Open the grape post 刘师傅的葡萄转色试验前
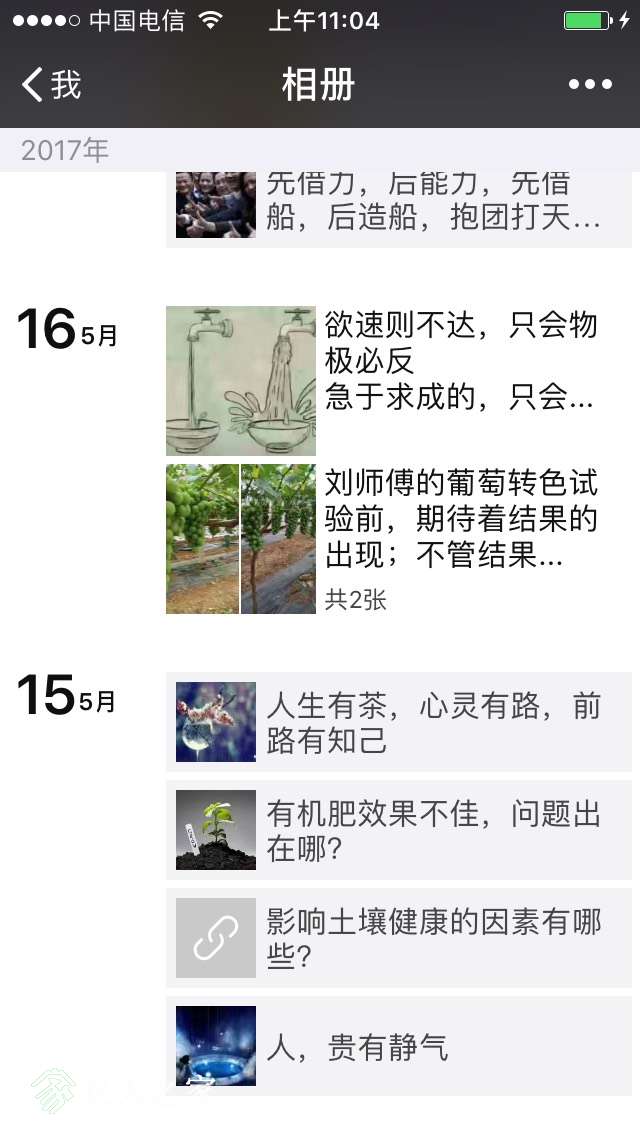640x1136 pixels. click(398, 538)
